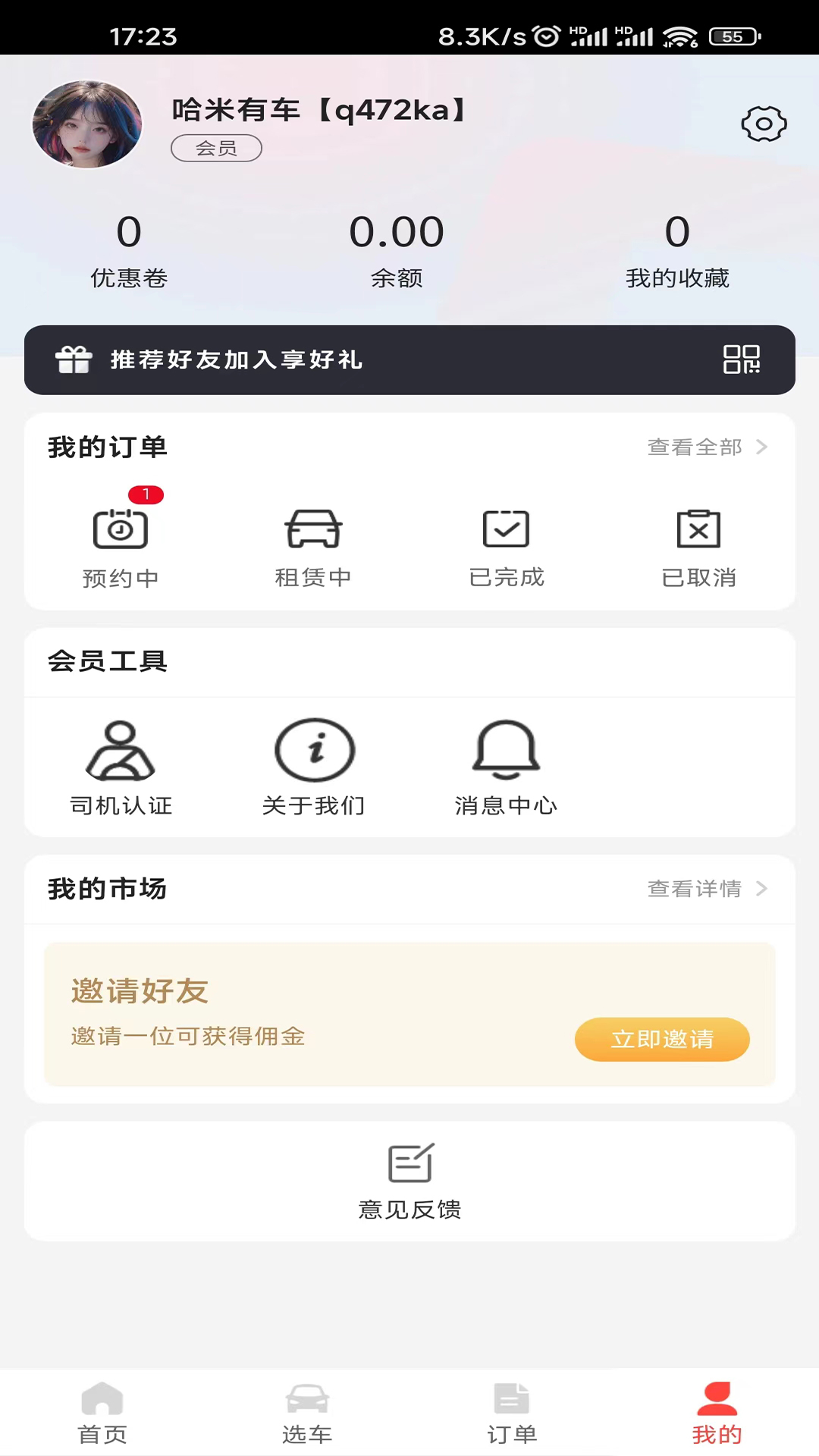Open 关于我们 info icon
Image resolution: width=819 pixels, height=1456 pixels.
pos(313,749)
